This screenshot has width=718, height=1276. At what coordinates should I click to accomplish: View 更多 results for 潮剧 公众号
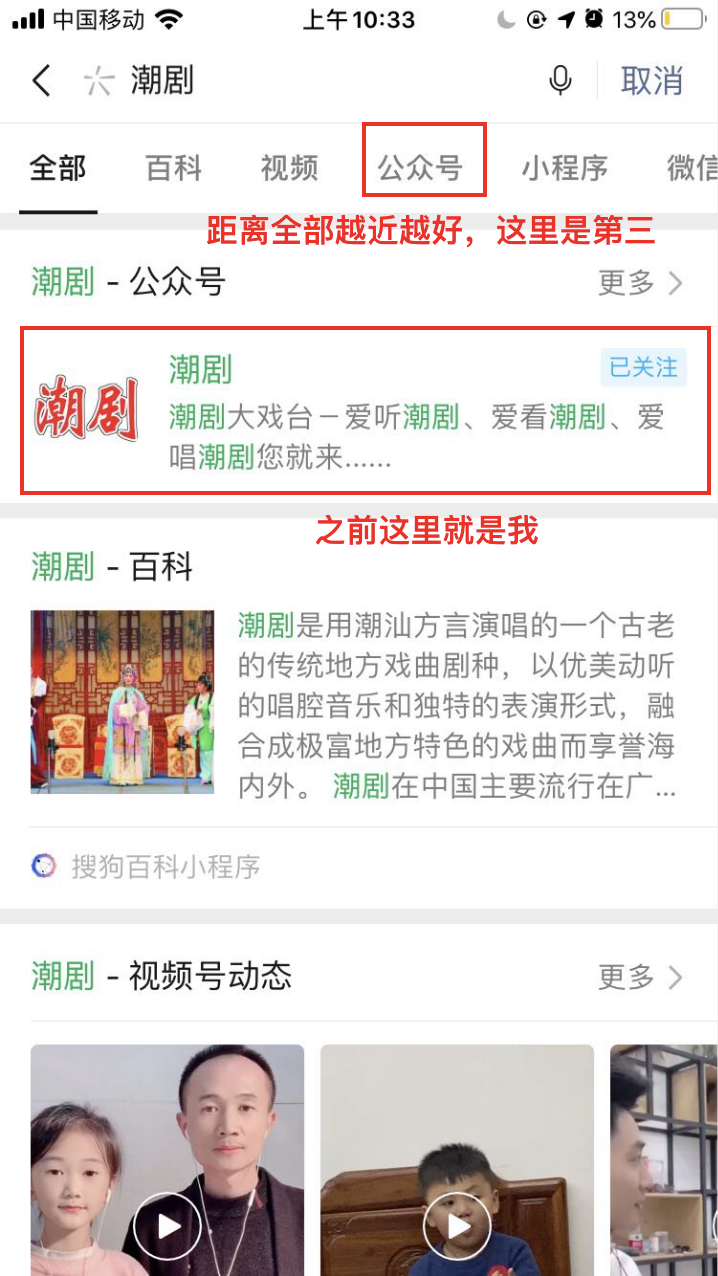pyautogui.click(x=641, y=283)
